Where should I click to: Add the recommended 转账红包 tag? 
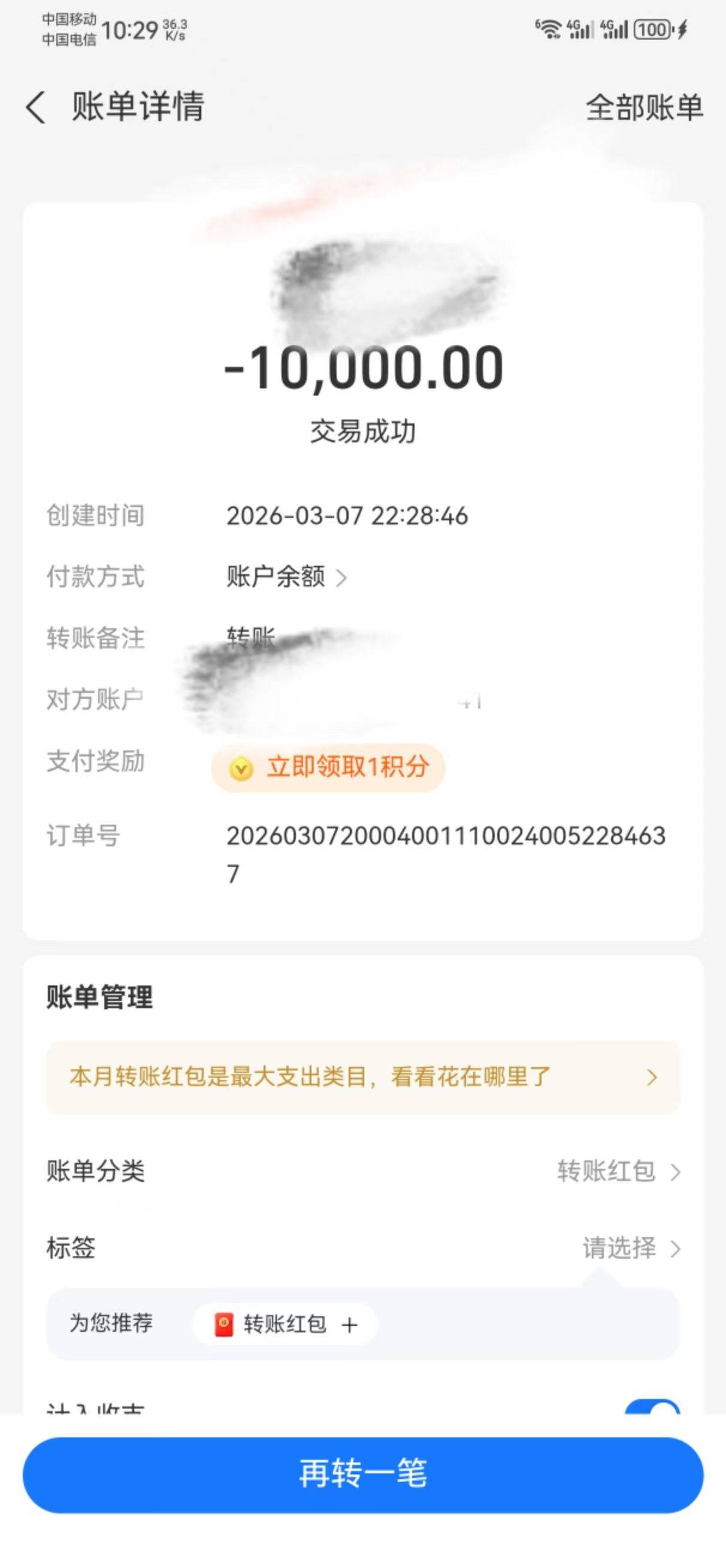(285, 1324)
